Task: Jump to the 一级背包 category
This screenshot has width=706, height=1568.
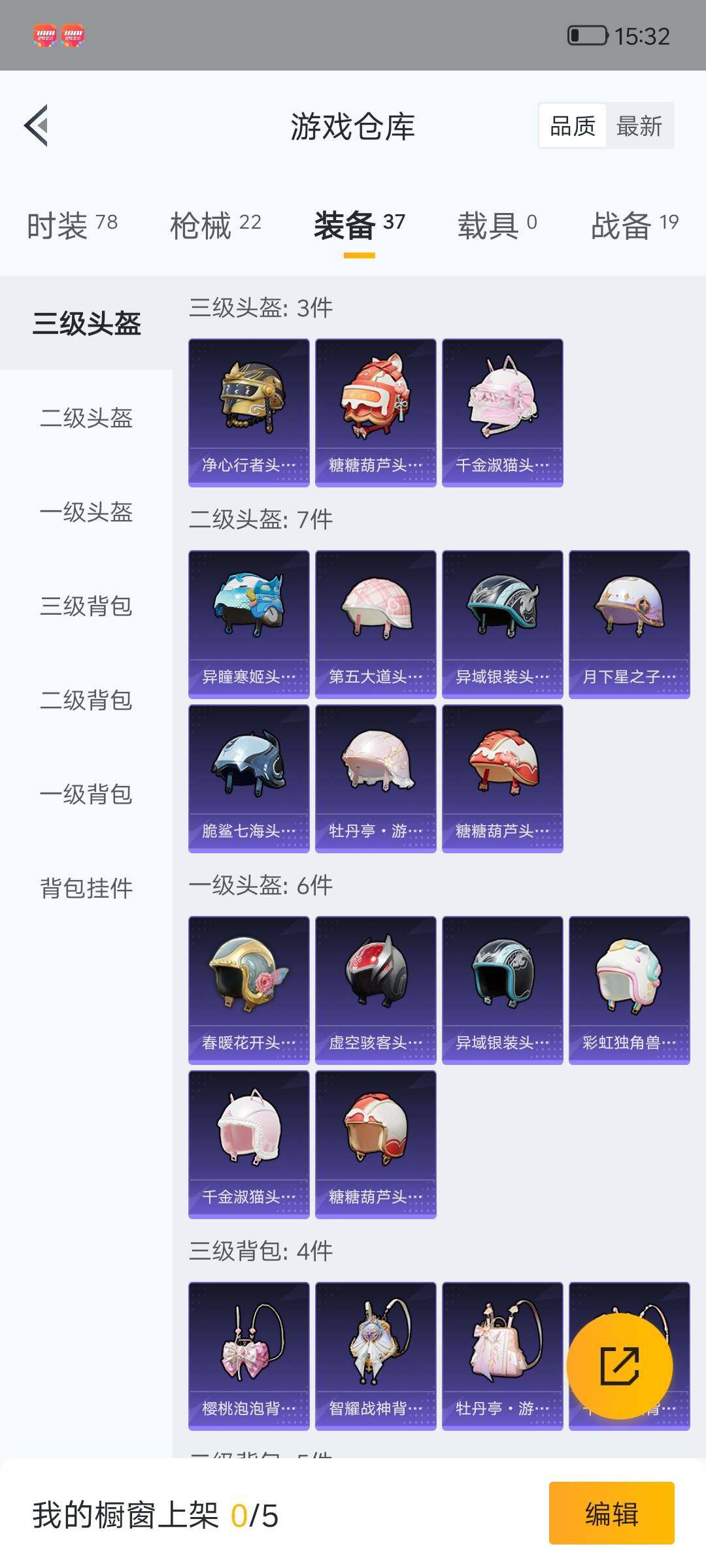Action: (x=86, y=794)
